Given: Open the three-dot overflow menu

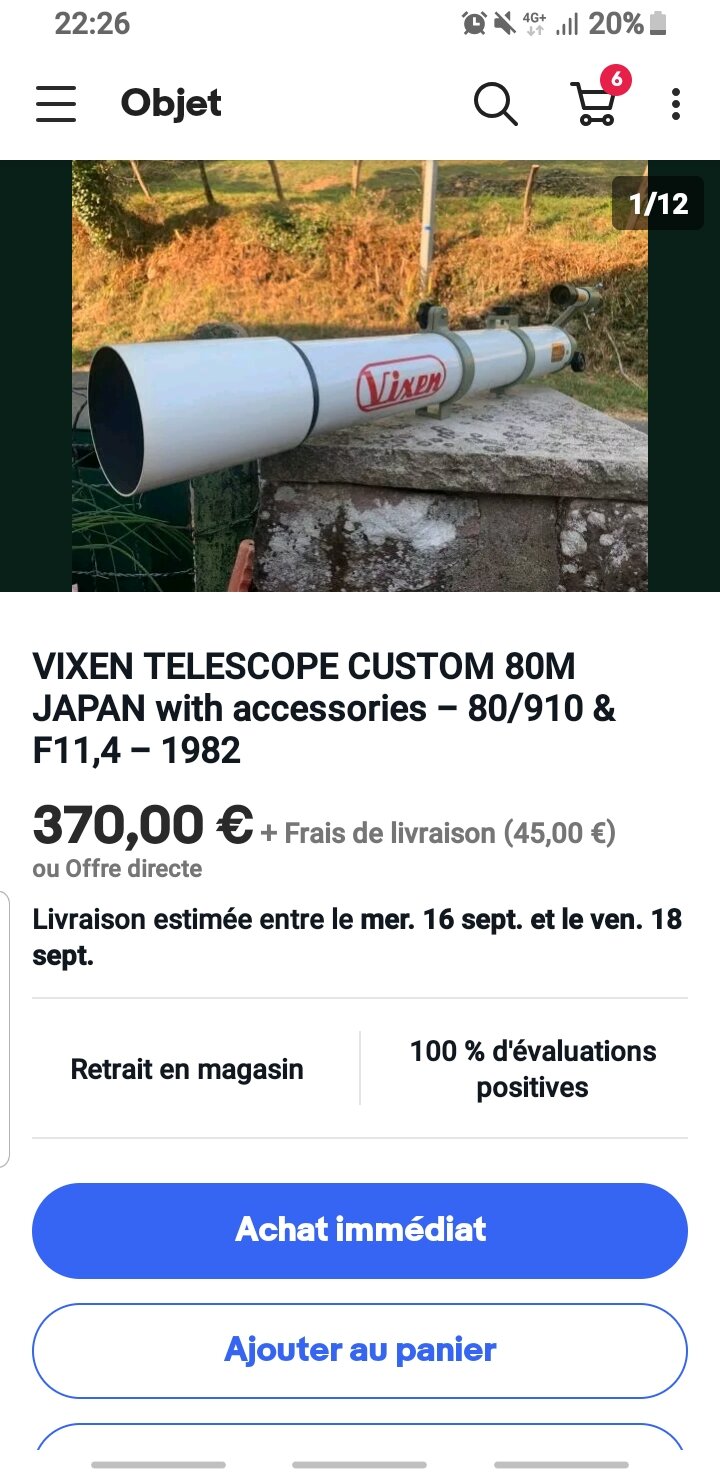Looking at the screenshot, I should coord(676,103).
